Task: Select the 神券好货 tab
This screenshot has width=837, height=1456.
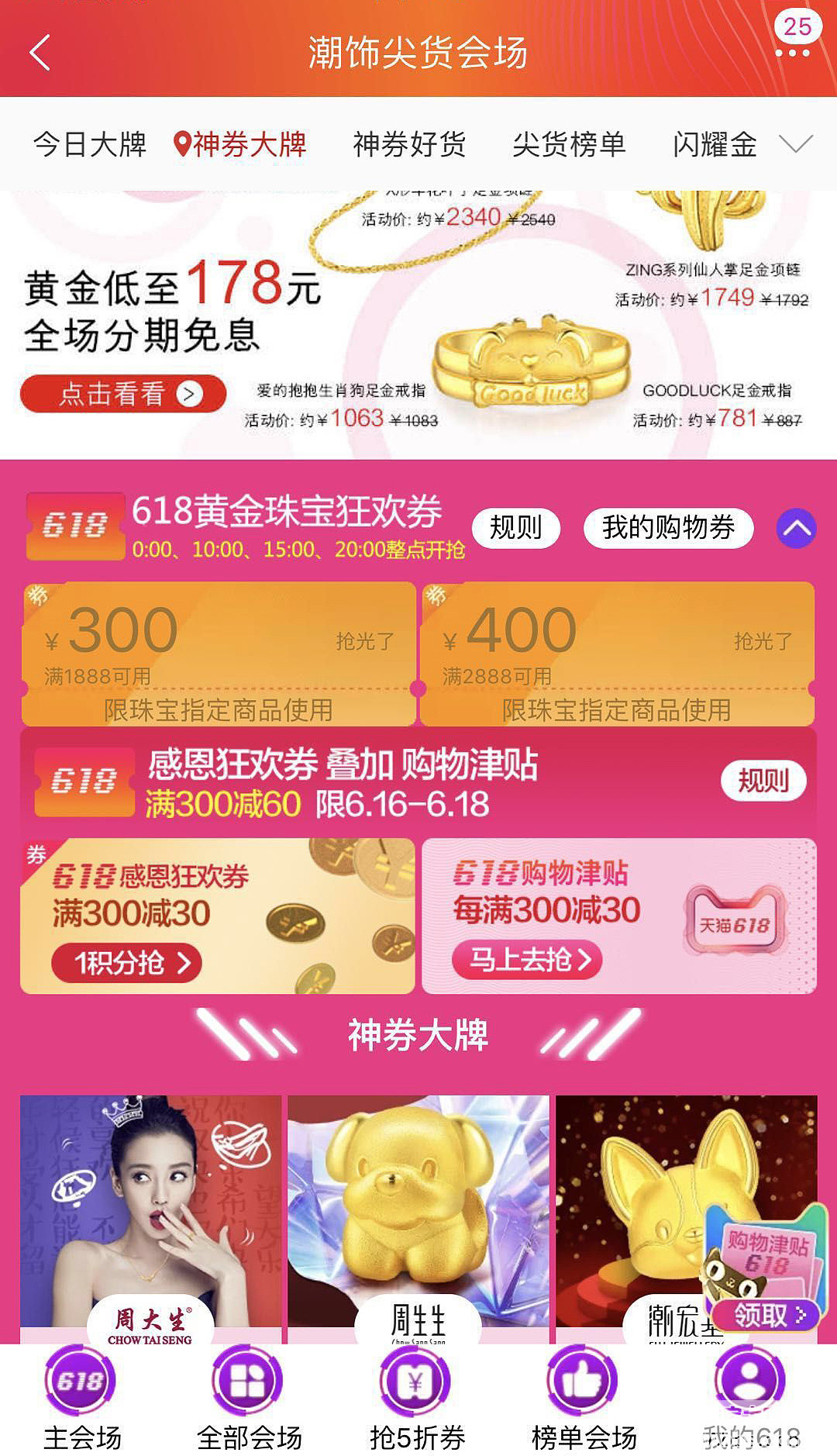Action: [409, 144]
